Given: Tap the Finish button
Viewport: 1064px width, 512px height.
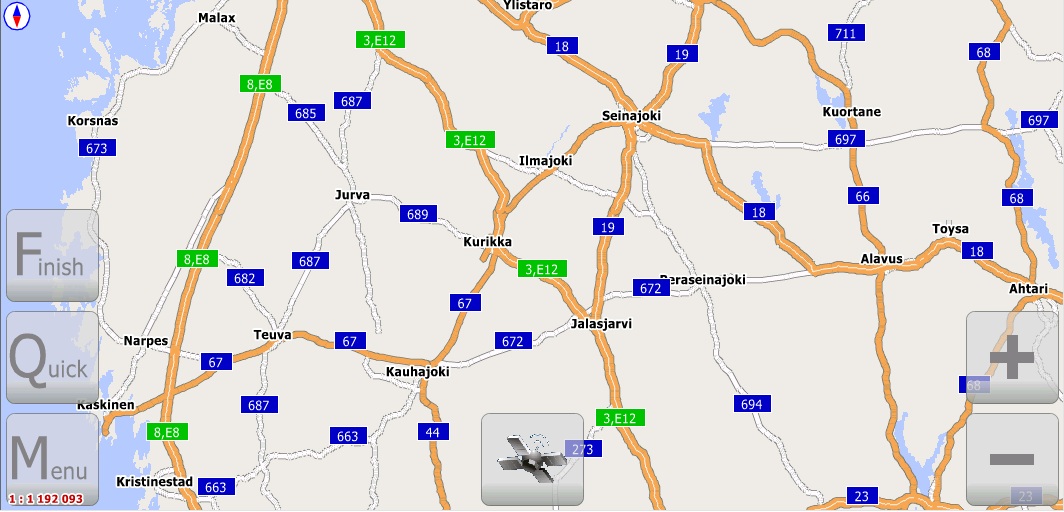Looking at the screenshot, I should tap(52, 256).
